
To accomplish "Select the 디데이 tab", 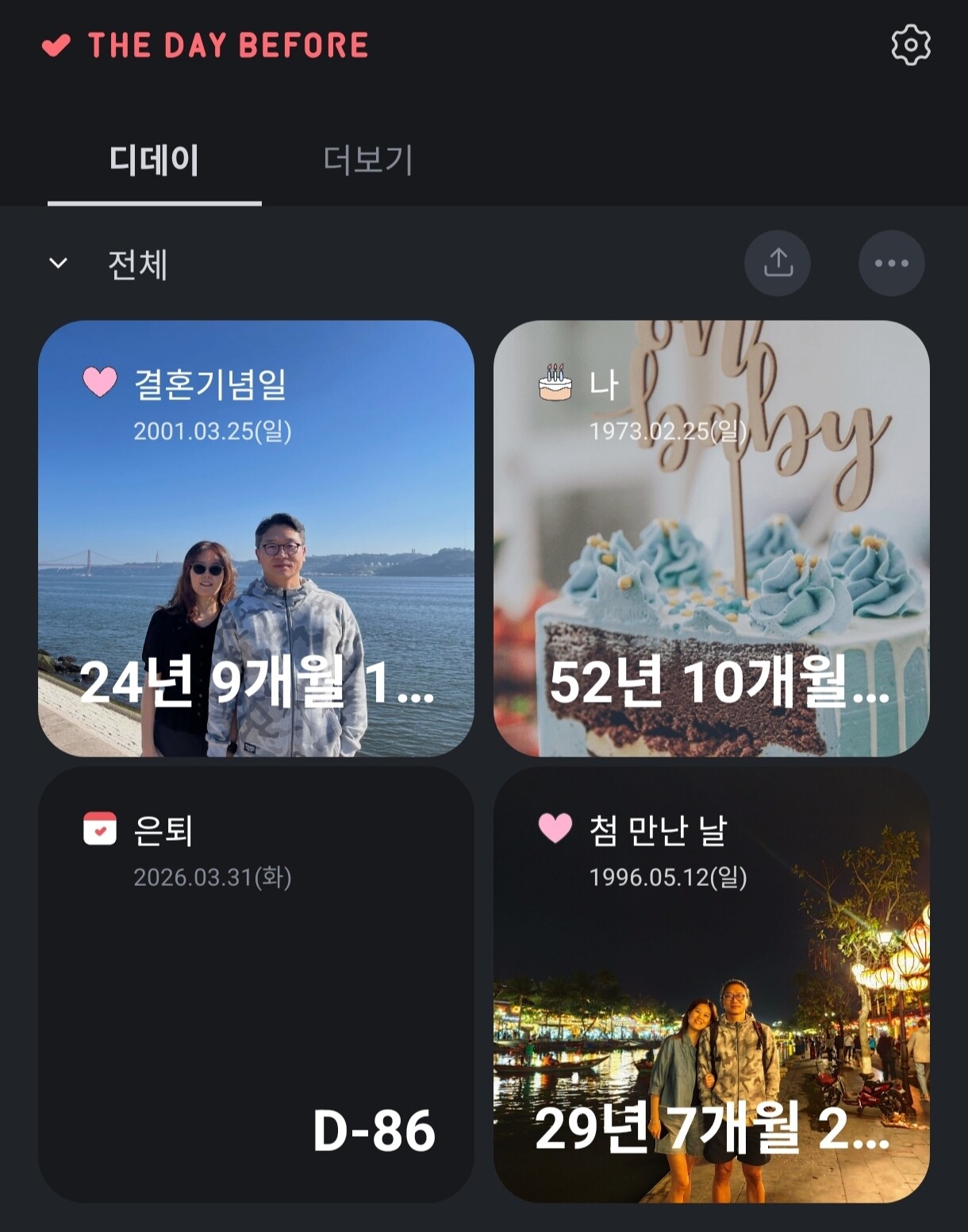I will tap(154, 160).
